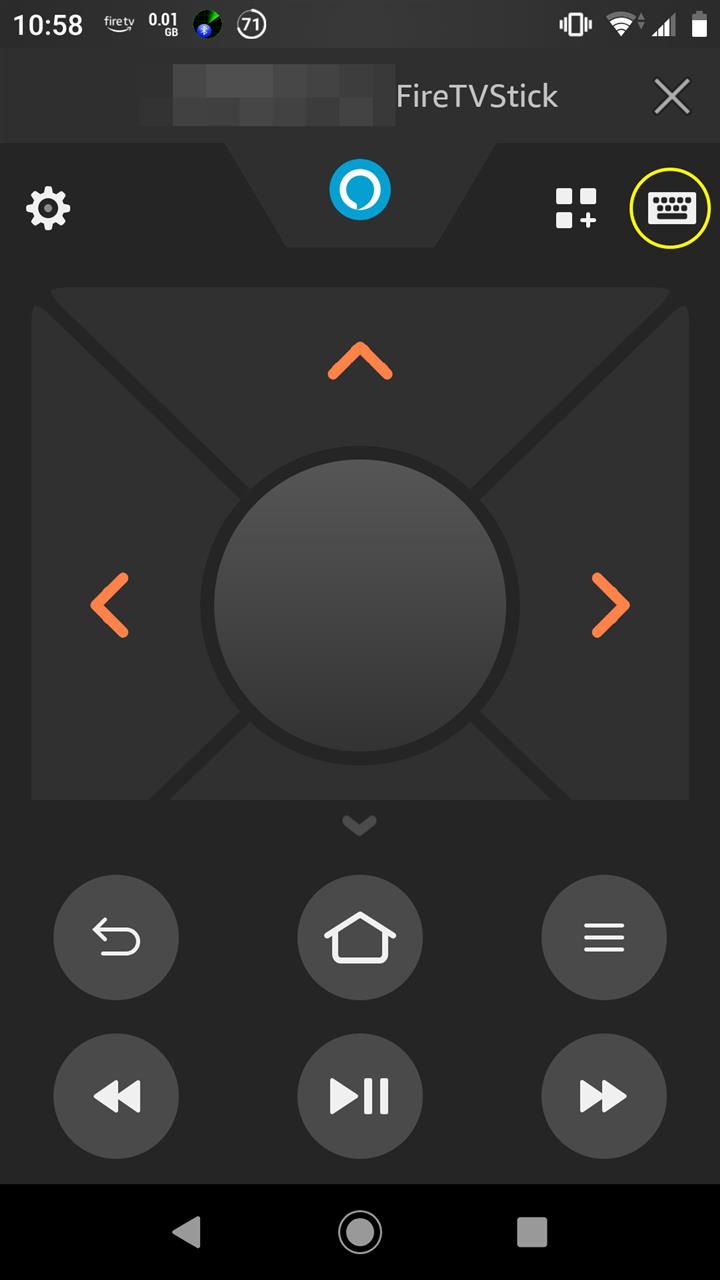The width and height of the screenshot is (720, 1280).
Task: Go back with the remote back button
Action: coord(116,938)
